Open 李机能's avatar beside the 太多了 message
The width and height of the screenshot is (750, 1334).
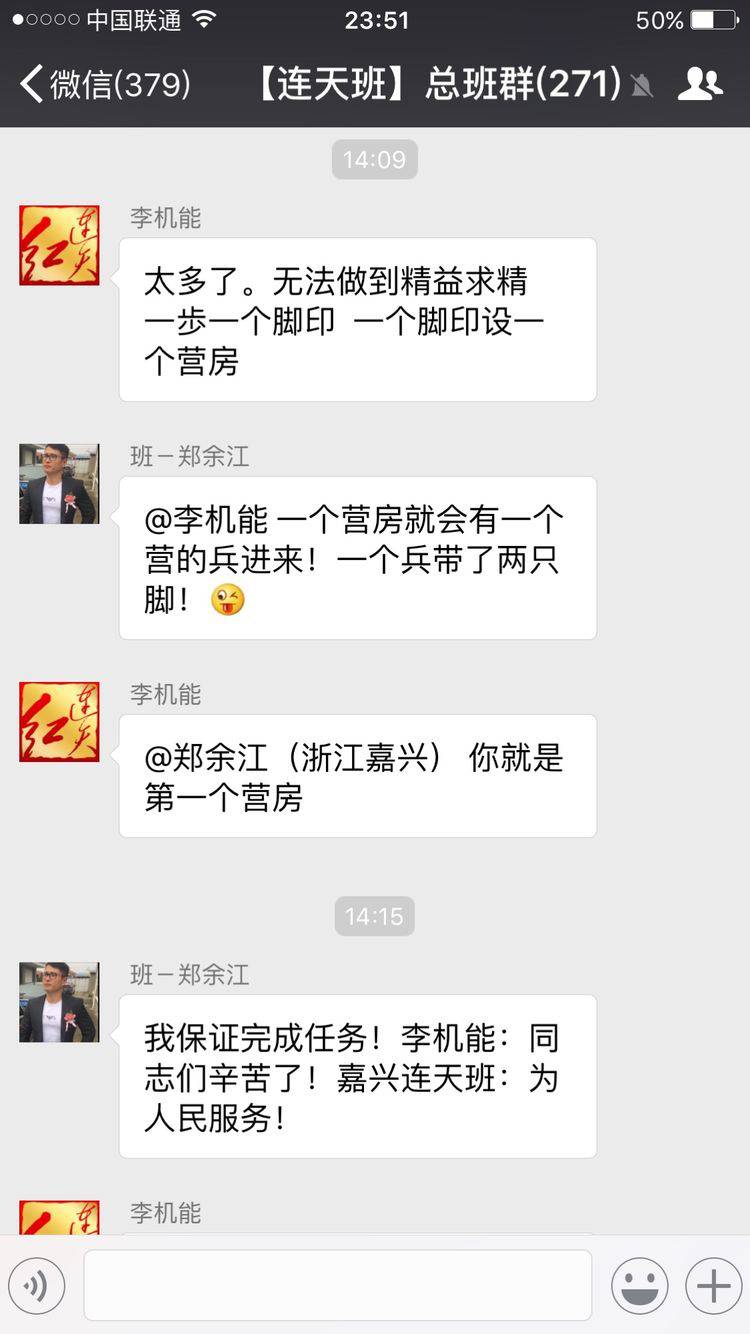coord(59,245)
